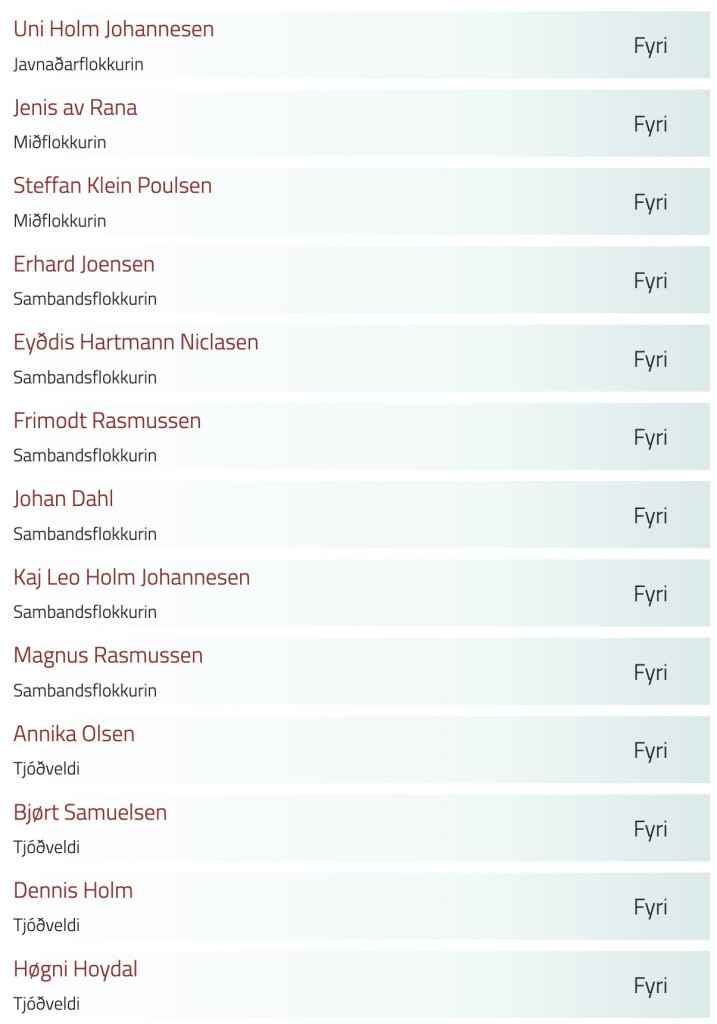Open Kaj Leo Holm Johannesen's page
Viewport: 717px width, 1024px height.
[x=131, y=577]
